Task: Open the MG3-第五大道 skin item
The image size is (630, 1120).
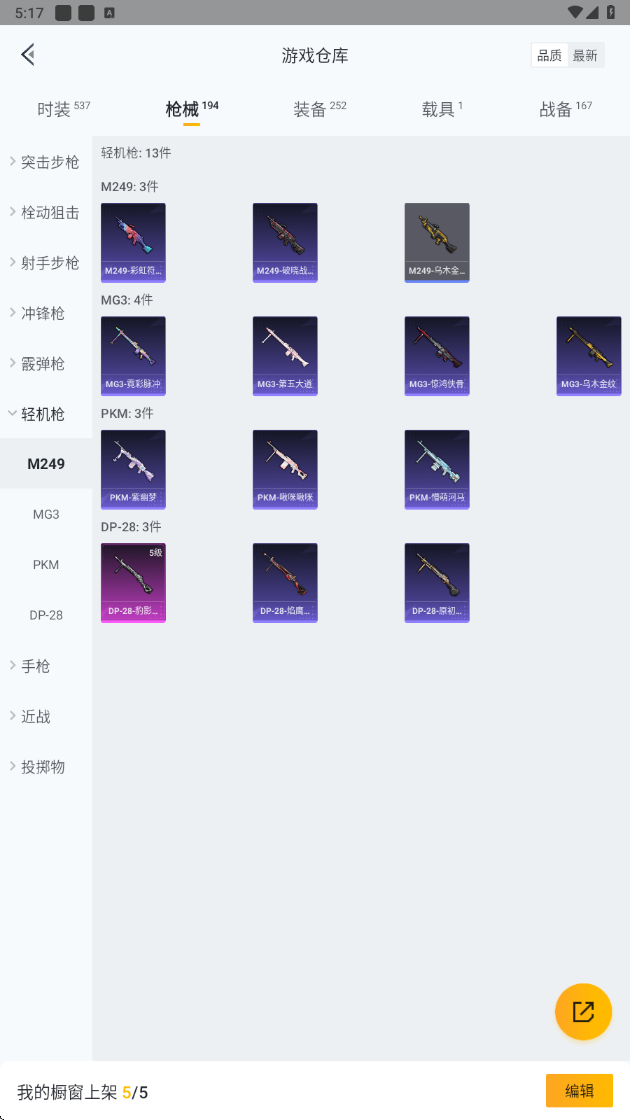Action: click(x=285, y=355)
